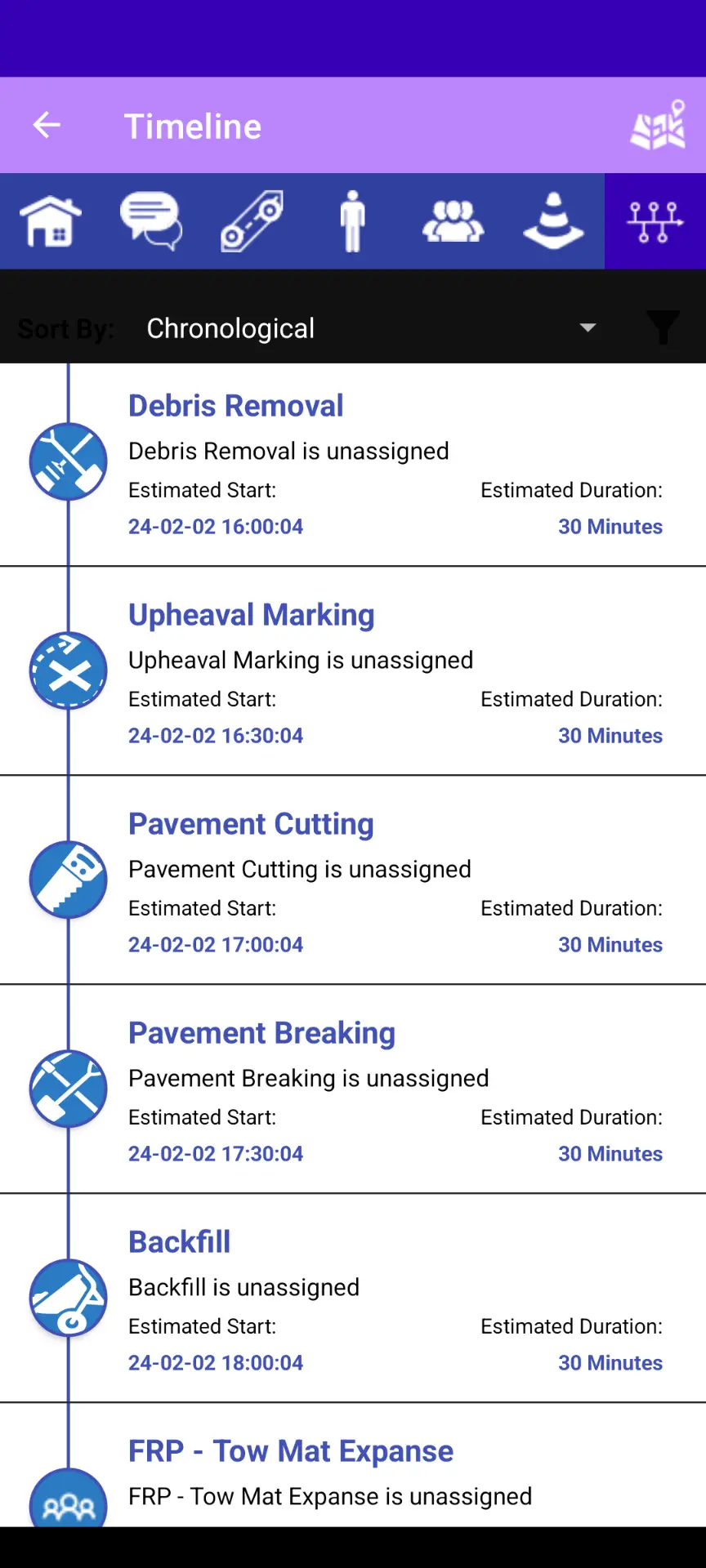Switch to the conveyor equipment tab
Screen dimensions: 706x1568
click(252, 221)
